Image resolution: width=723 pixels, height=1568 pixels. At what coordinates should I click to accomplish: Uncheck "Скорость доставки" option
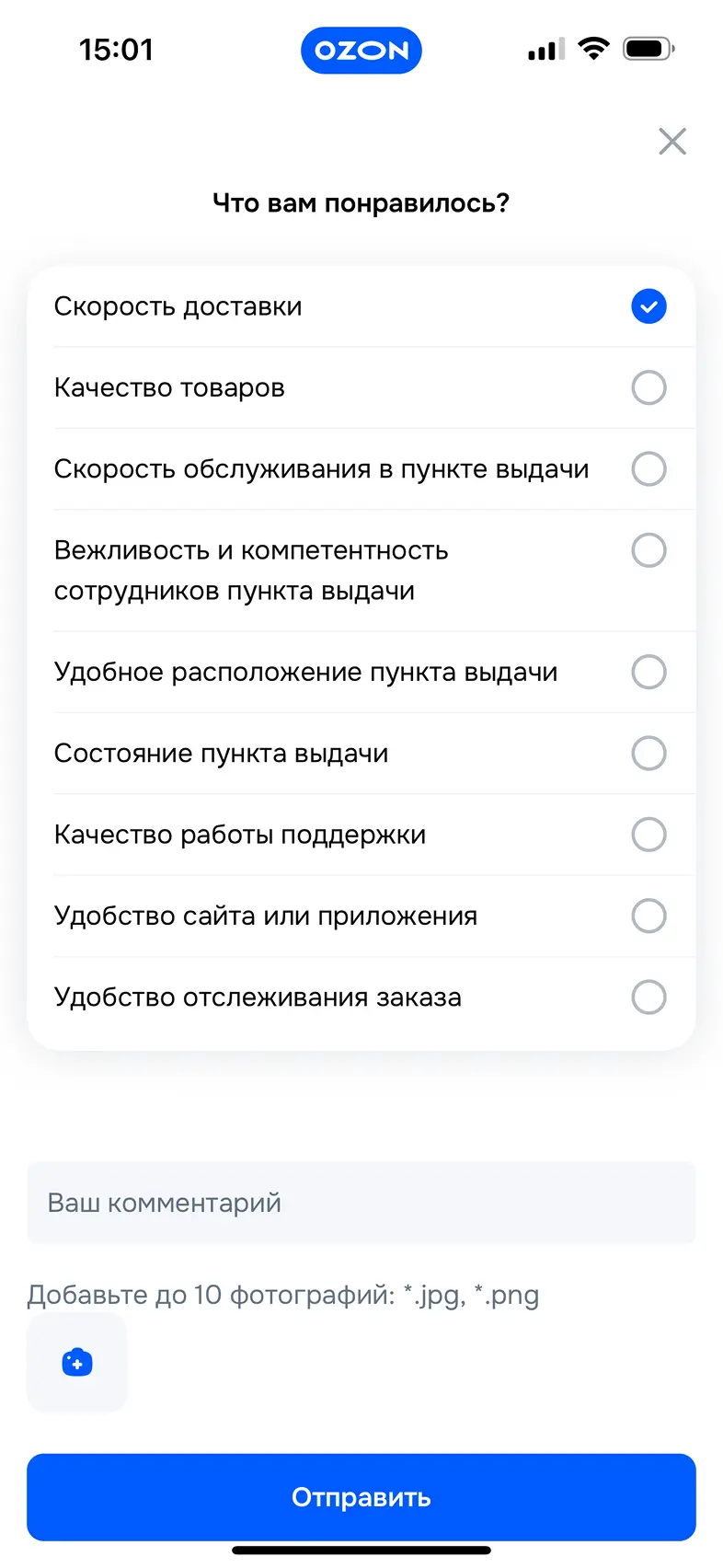click(x=648, y=306)
